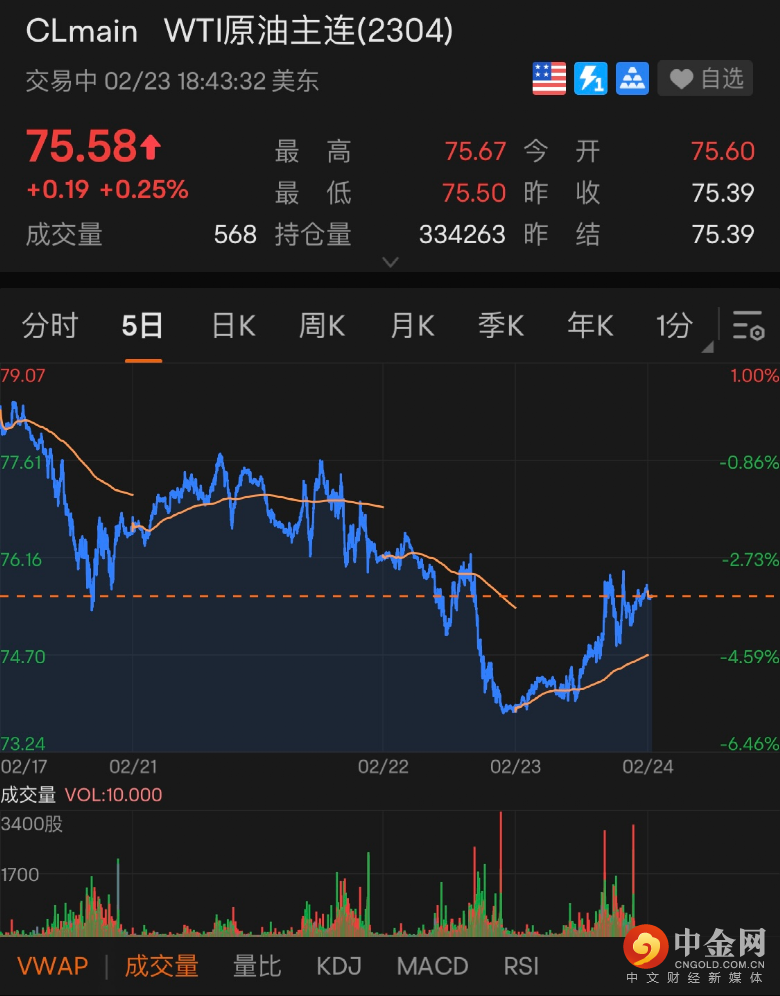This screenshot has width=780, height=996.
Task: Select the 成交量 indicator
Action: (161, 966)
